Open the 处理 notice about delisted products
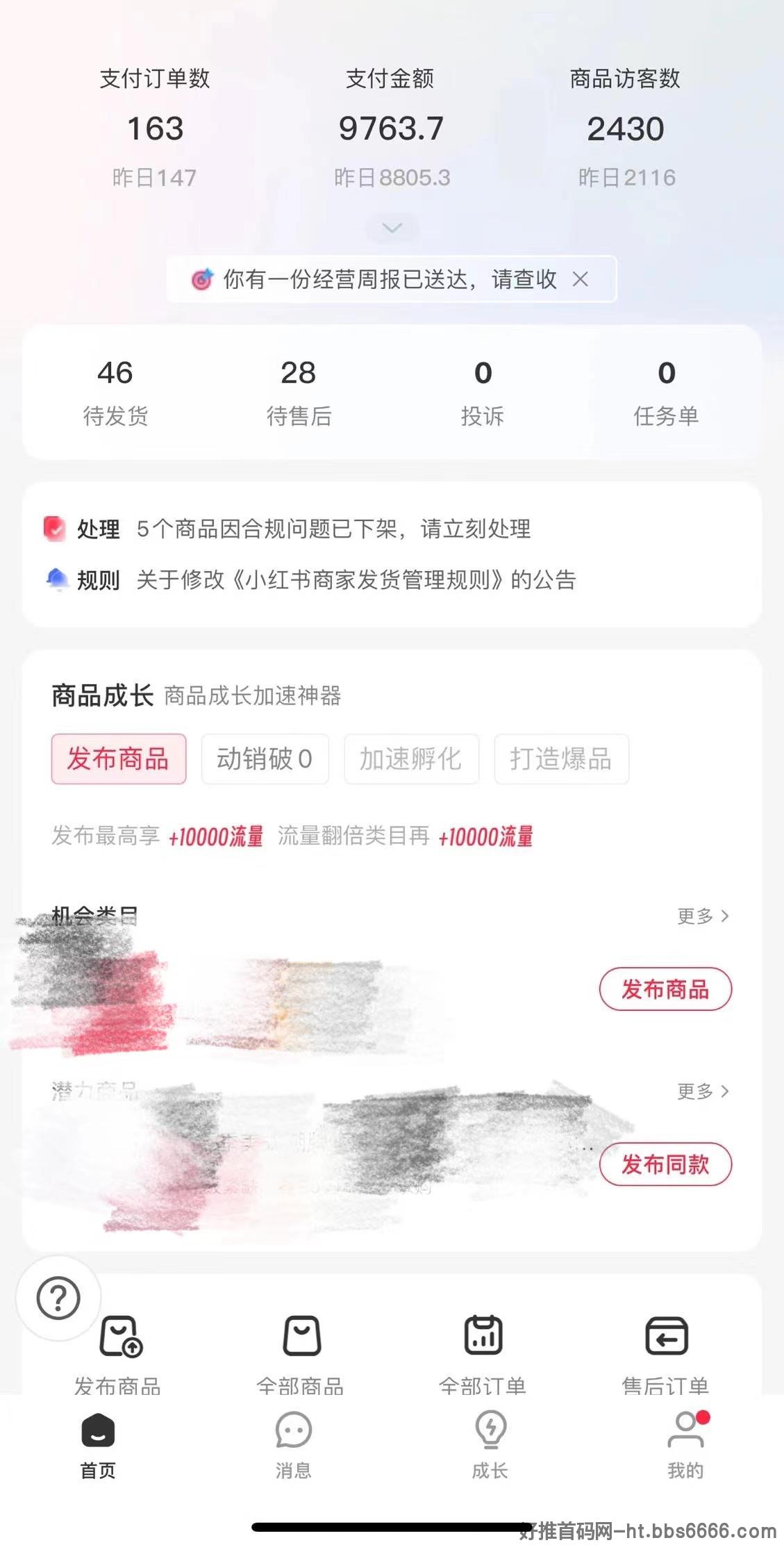The image size is (784, 1545). [287, 529]
